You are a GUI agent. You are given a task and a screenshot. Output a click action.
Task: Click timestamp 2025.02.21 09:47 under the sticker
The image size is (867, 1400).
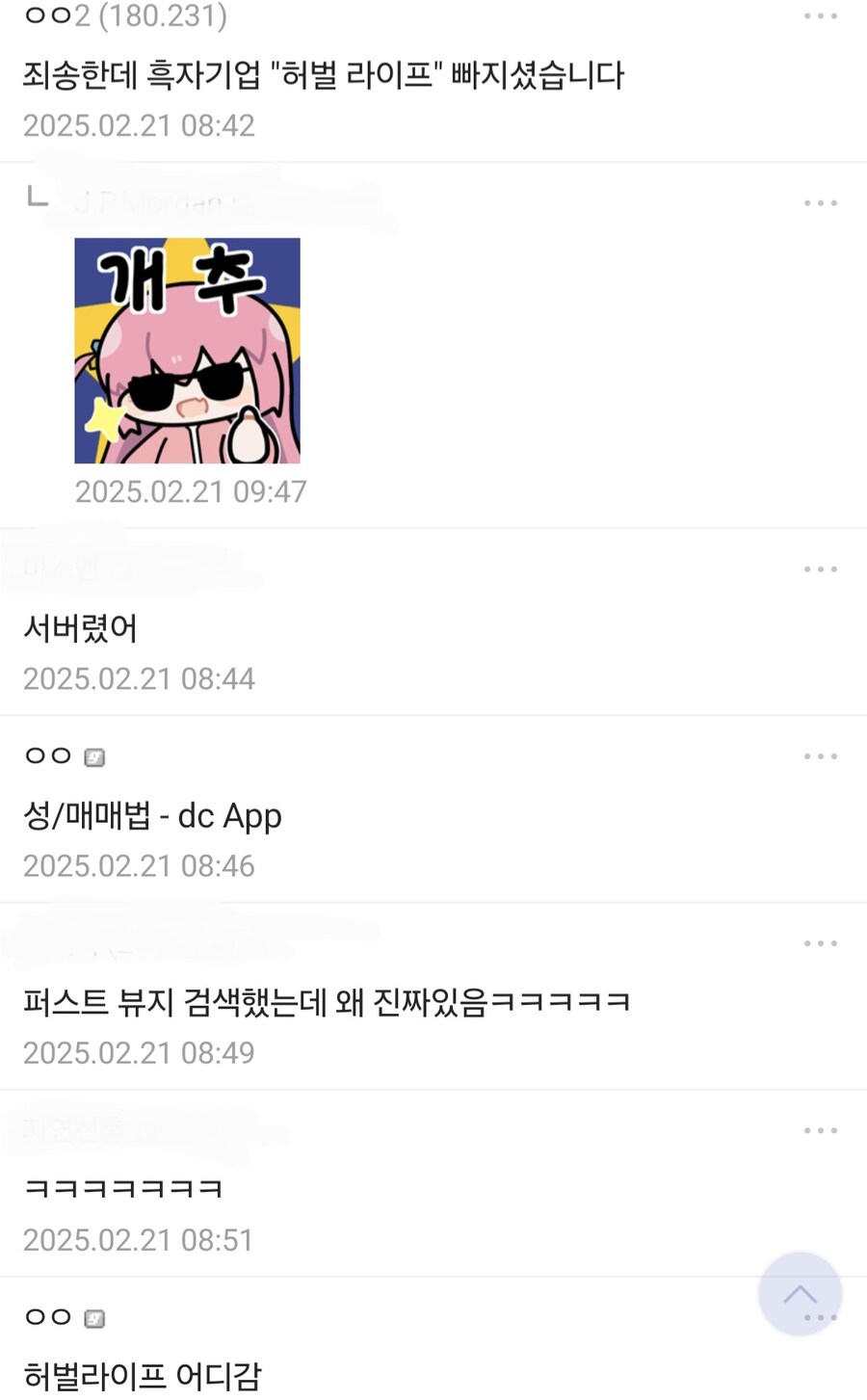(191, 491)
